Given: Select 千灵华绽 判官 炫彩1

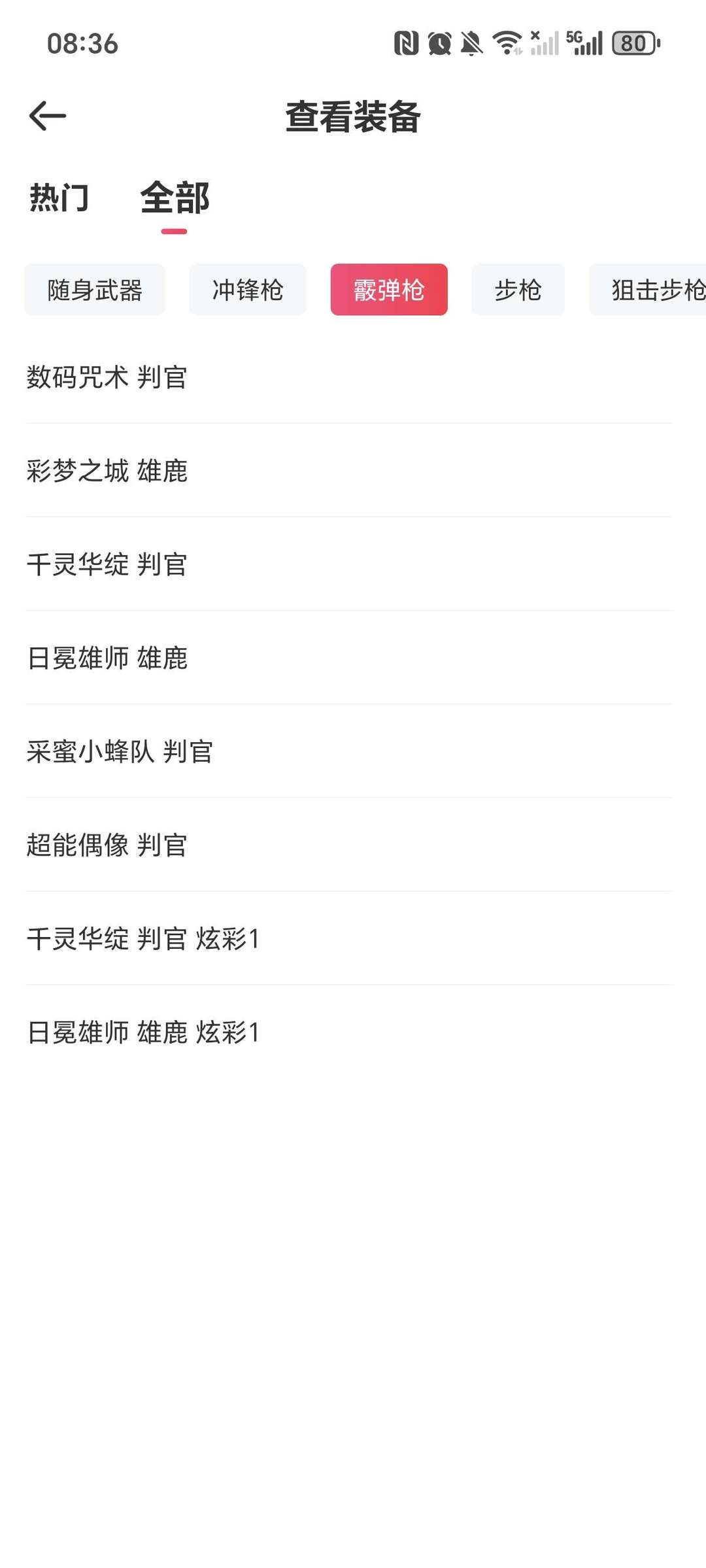Looking at the screenshot, I should (x=143, y=938).
